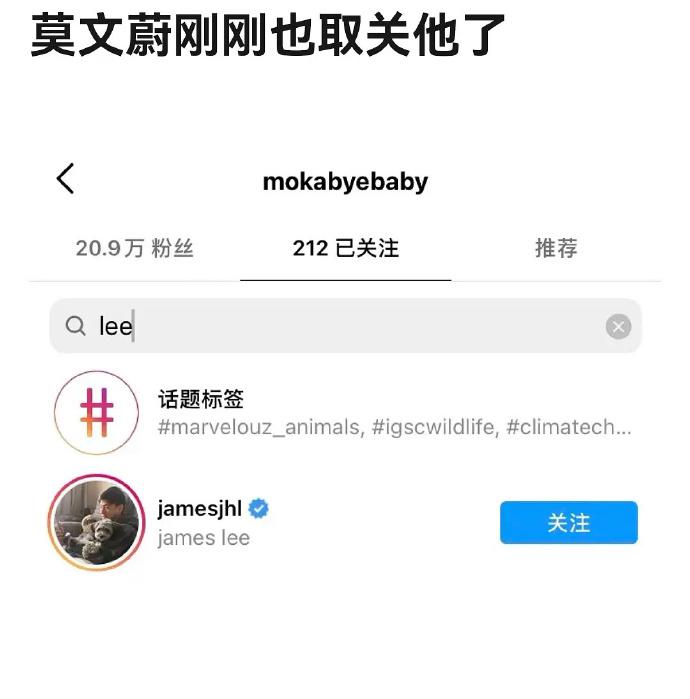The height and width of the screenshot is (699, 690).
Task: Follow jamesjhl with the 关注 button
Action: click(x=568, y=523)
